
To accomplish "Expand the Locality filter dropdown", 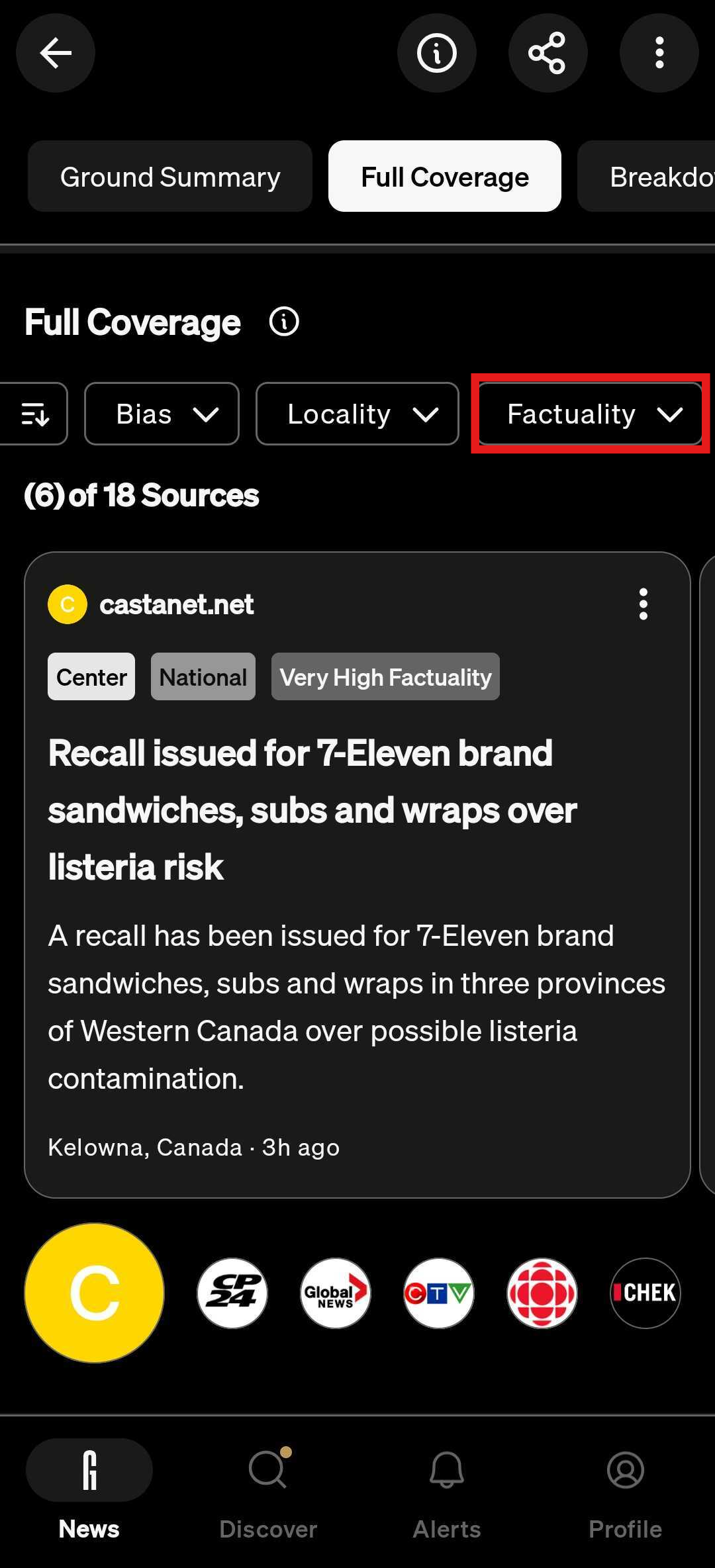I will click(357, 414).
